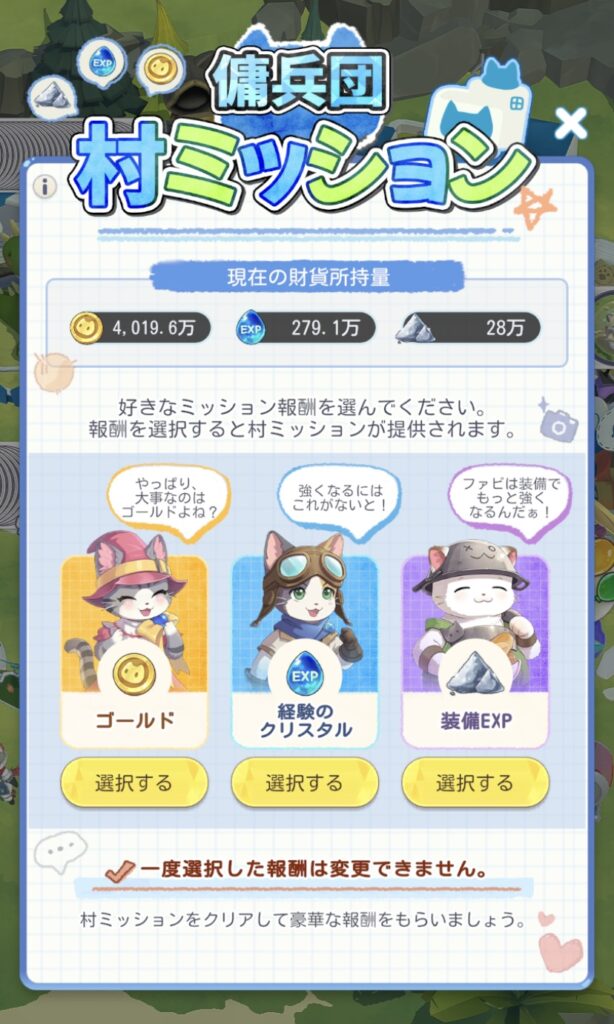Choose 経験のクリスタル as mission reward
The width and height of the screenshot is (614, 1024).
click(x=305, y=783)
